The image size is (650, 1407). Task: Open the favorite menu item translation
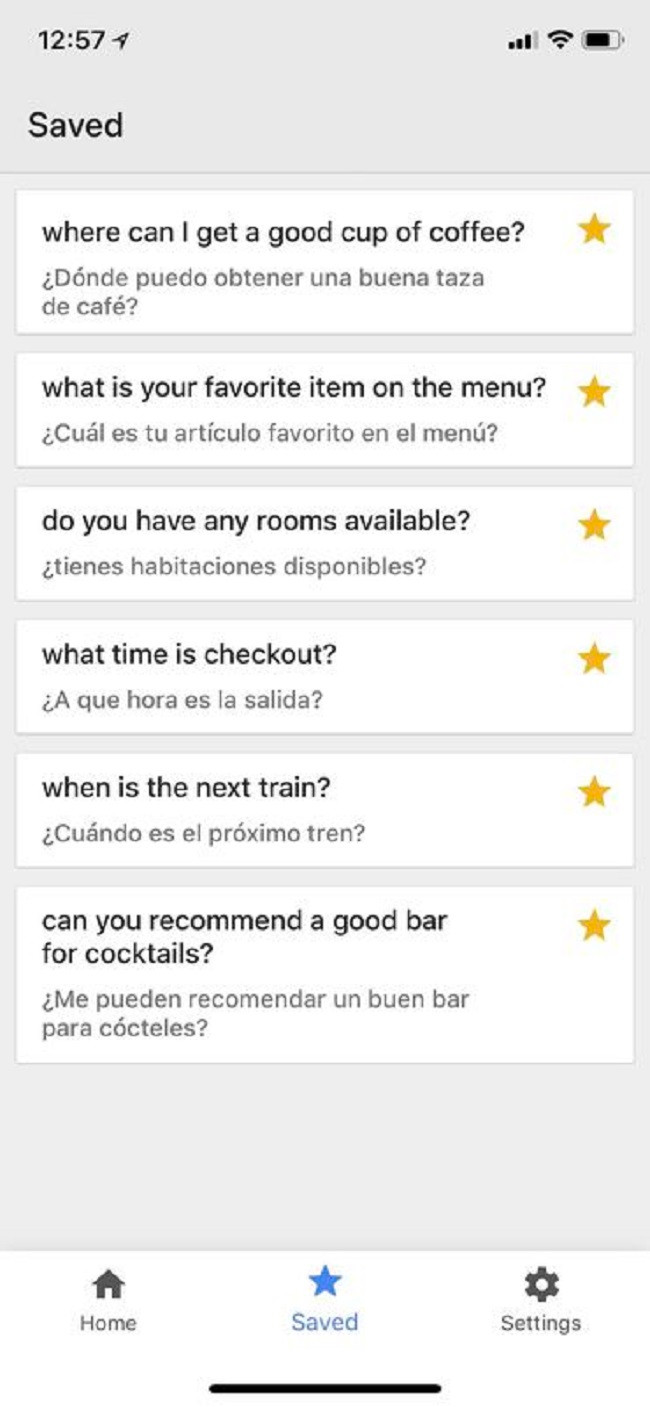pyautogui.click(x=290, y=410)
